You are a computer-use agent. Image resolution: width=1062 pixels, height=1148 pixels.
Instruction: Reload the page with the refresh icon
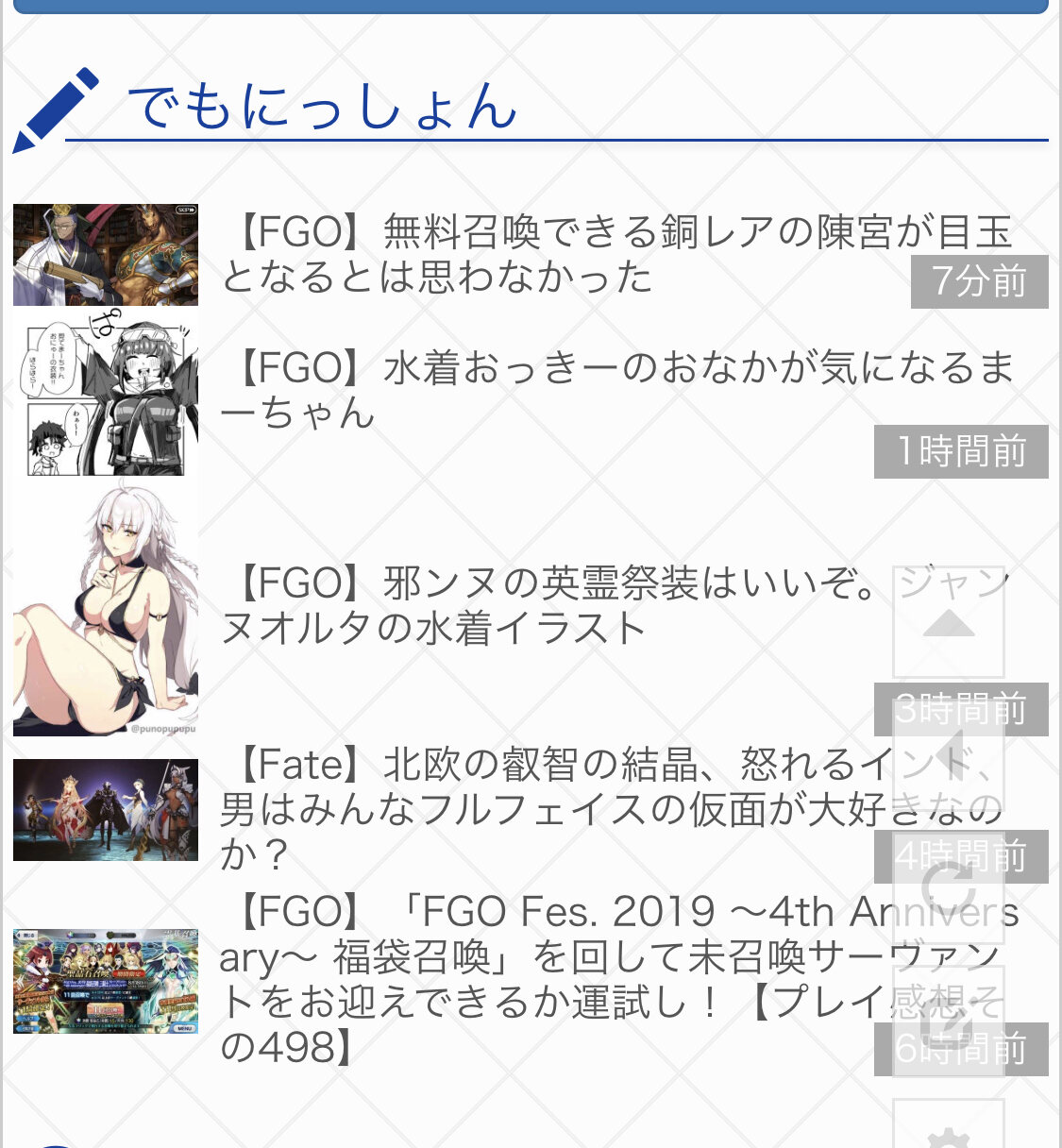948,889
